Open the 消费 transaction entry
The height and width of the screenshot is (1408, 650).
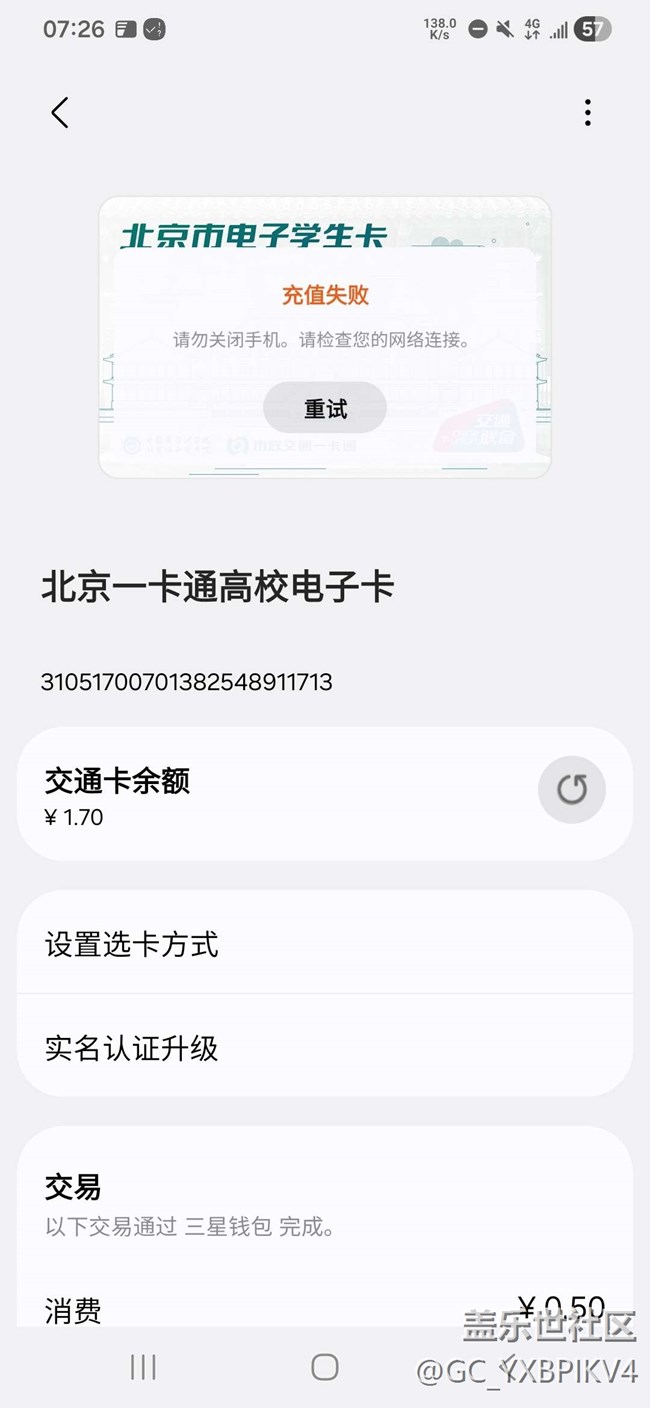coord(325,1308)
